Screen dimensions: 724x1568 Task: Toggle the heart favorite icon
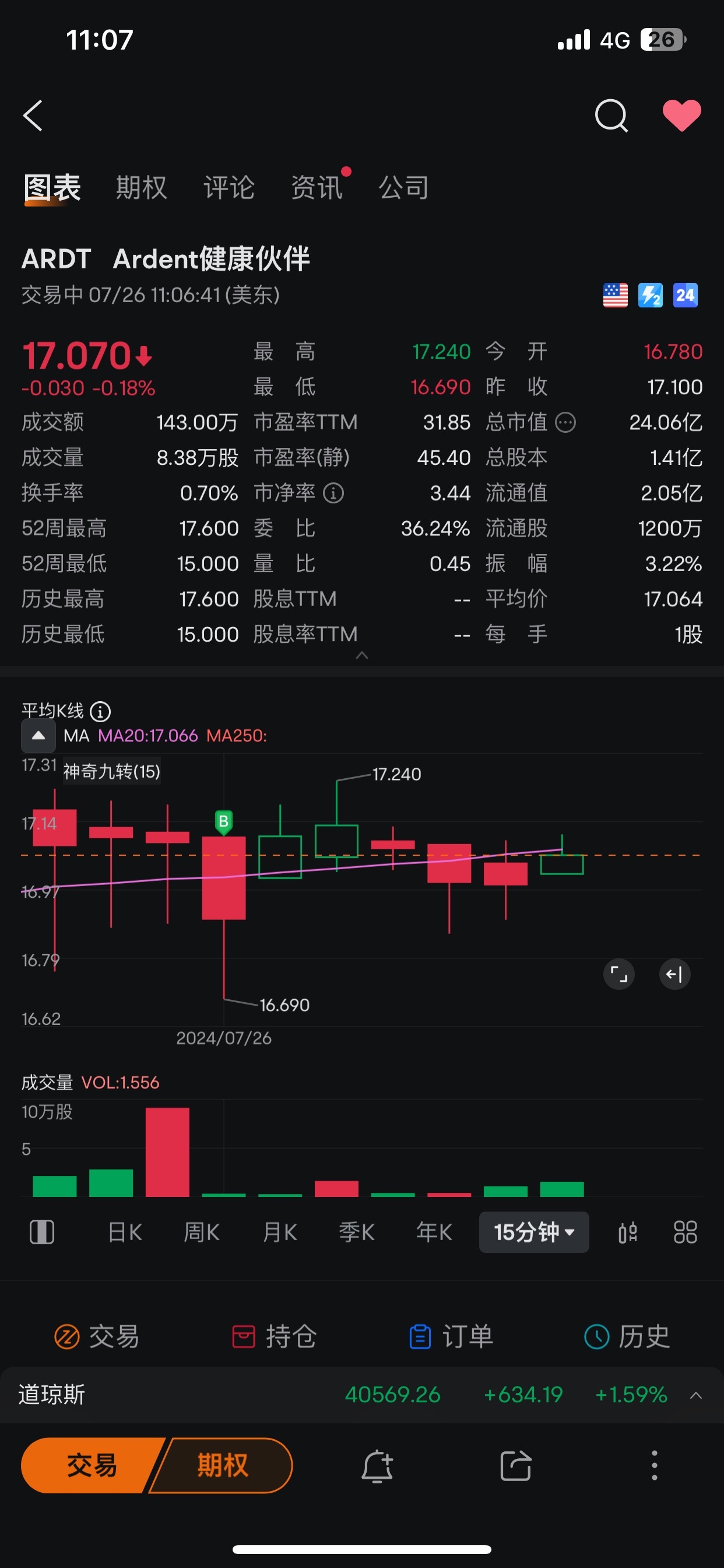tap(681, 115)
